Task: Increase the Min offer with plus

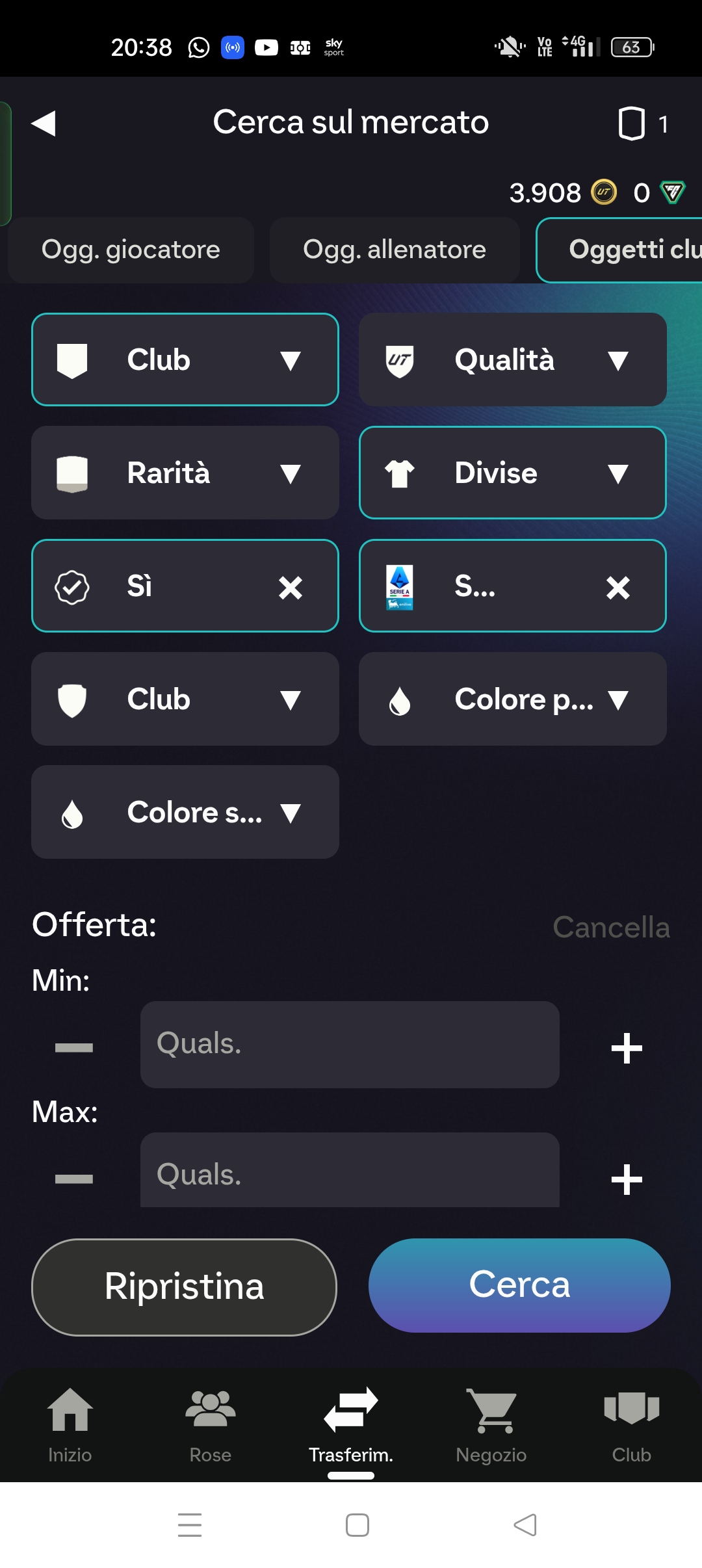Action: pyautogui.click(x=627, y=1048)
